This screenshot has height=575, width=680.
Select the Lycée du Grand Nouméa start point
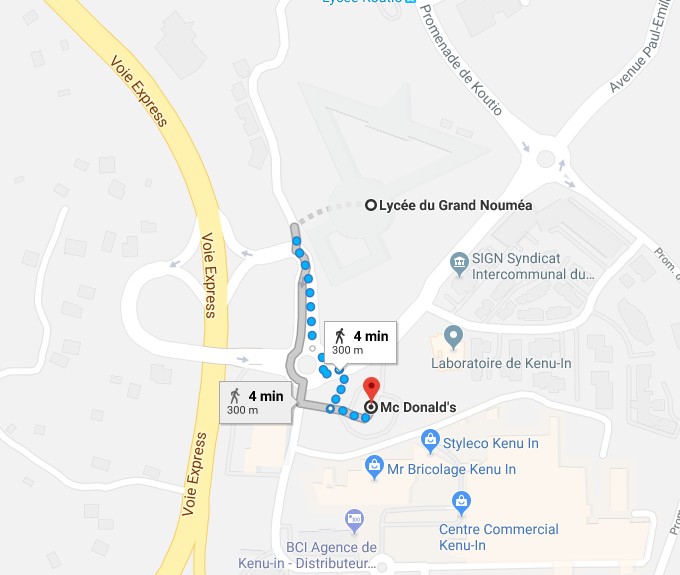(x=371, y=205)
